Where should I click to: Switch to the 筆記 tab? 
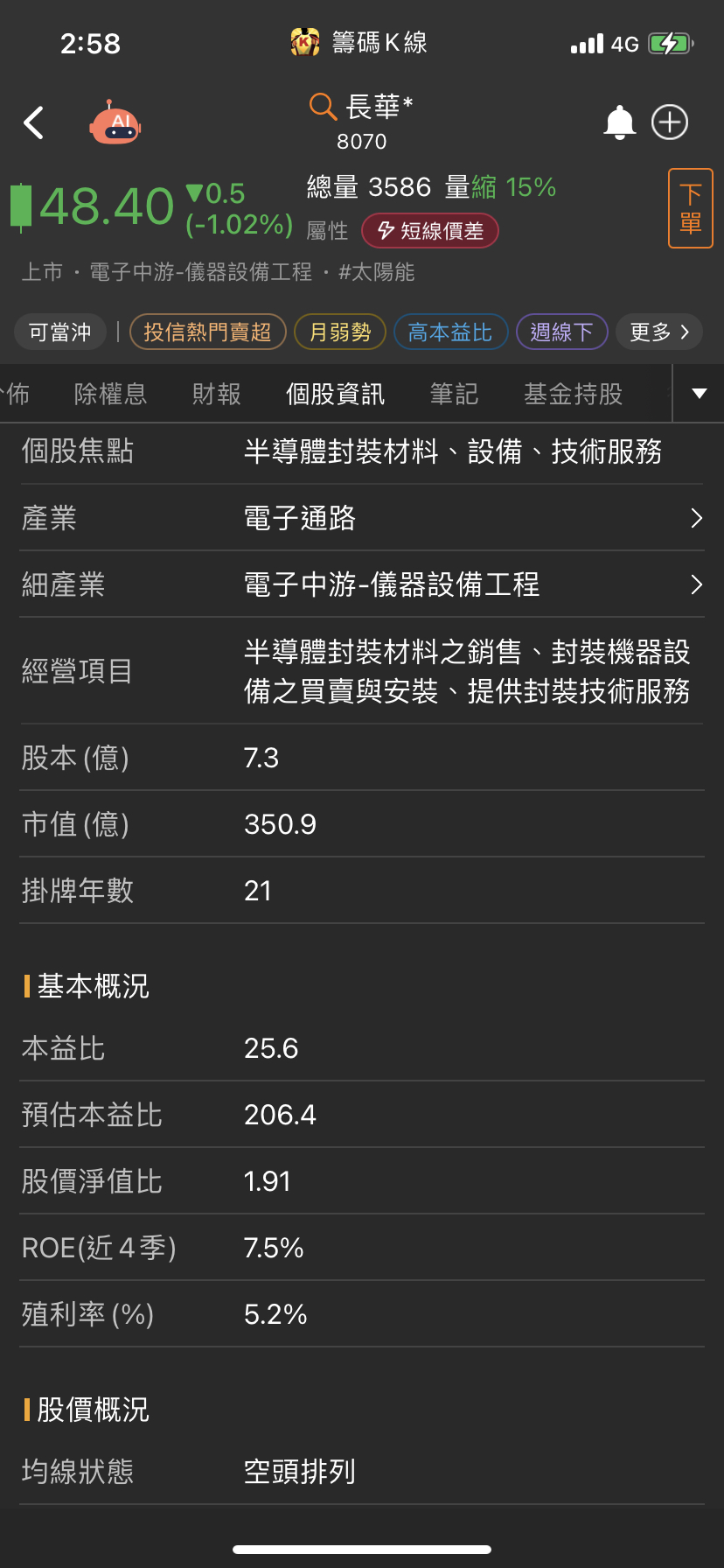coord(454,395)
